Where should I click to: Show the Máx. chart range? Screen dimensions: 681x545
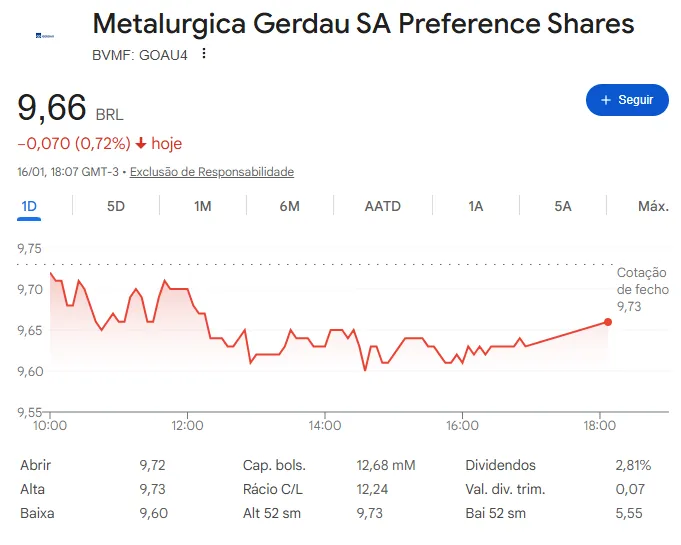652,206
